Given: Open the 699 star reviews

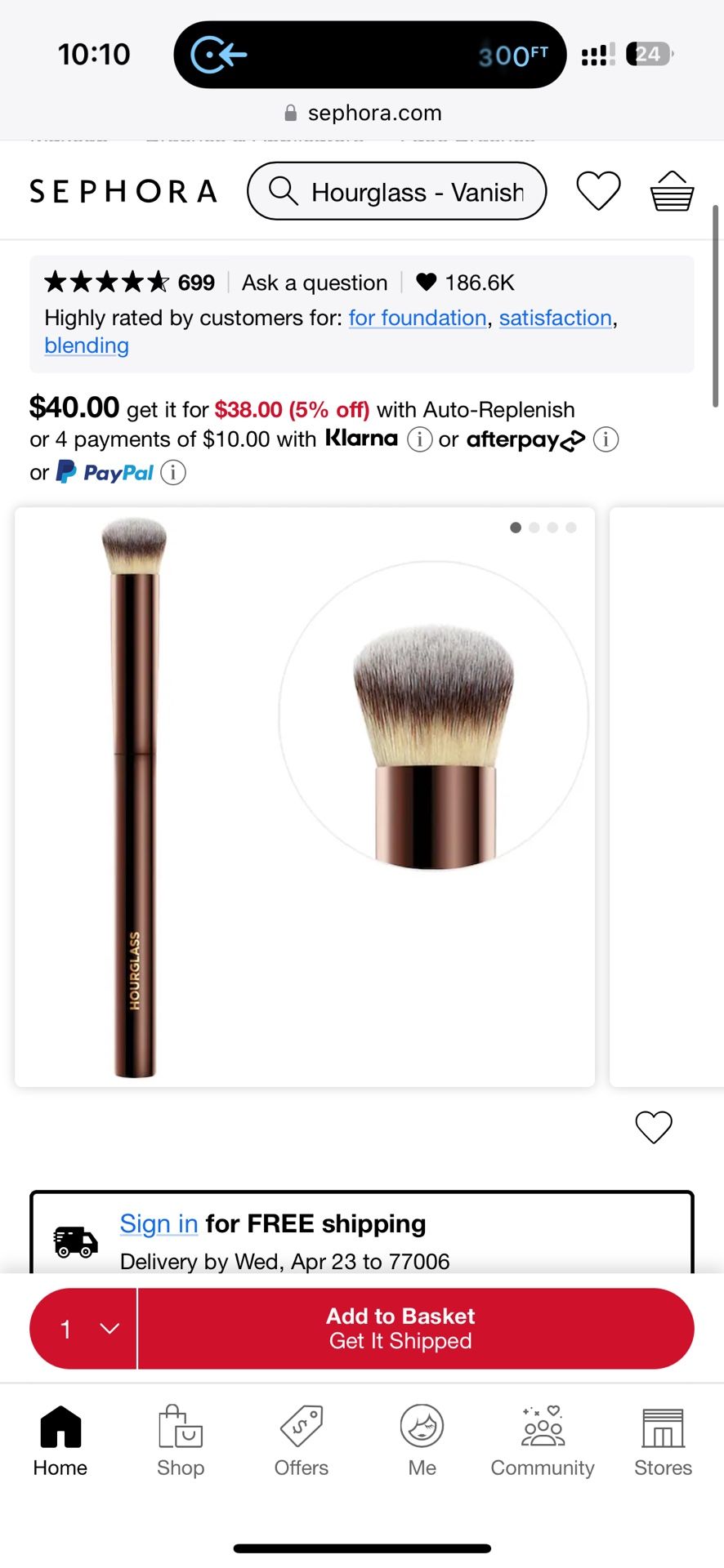Looking at the screenshot, I should coord(129,283).
